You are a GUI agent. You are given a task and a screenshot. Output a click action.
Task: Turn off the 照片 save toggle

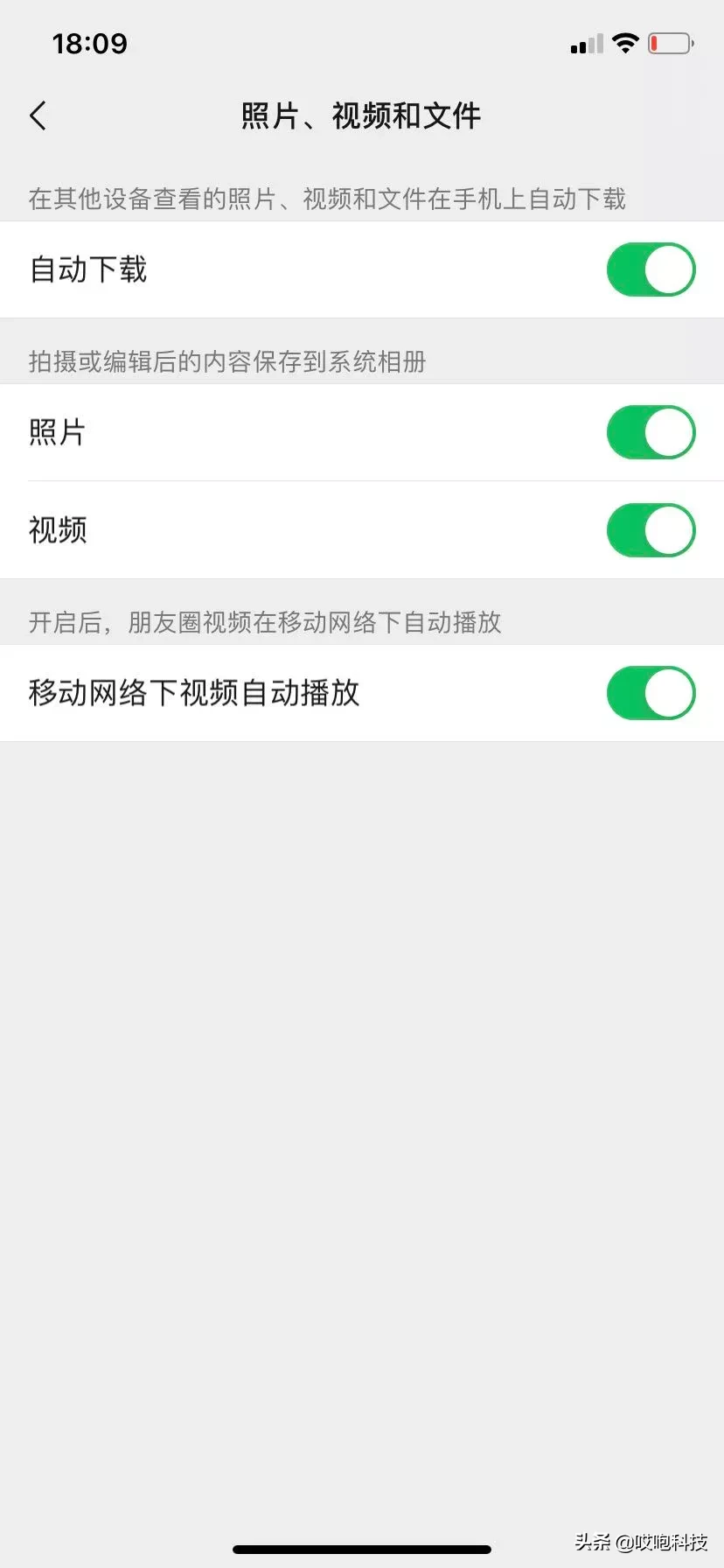tap(651, 432)
